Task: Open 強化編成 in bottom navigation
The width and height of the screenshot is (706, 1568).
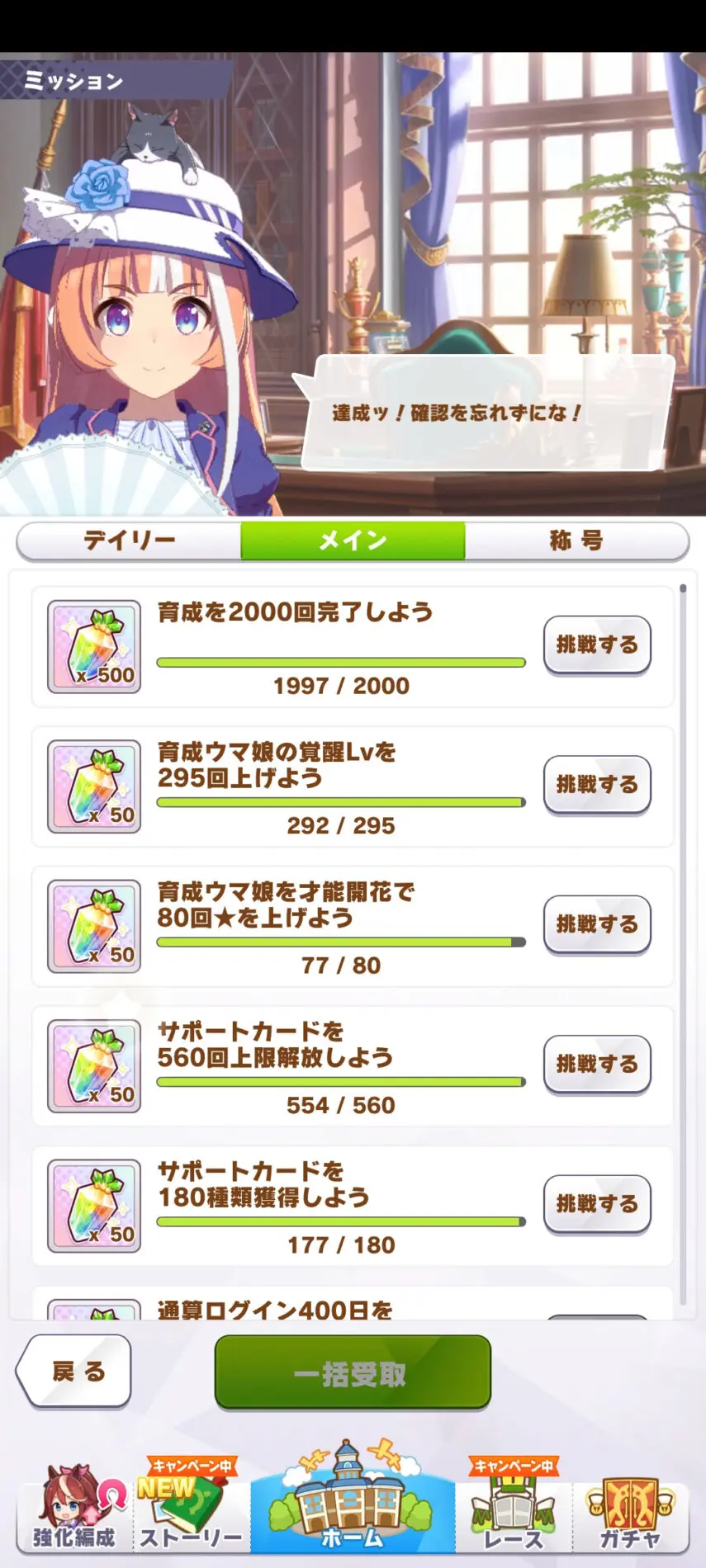Action: pyautogui.click(x=74, y=1509)
